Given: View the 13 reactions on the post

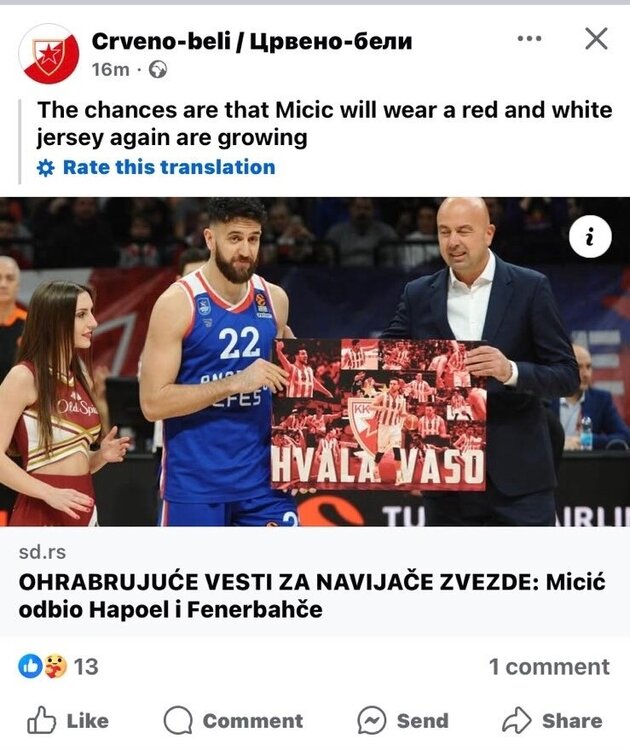Looking at the screenshot, I should [x=60, y=666].
